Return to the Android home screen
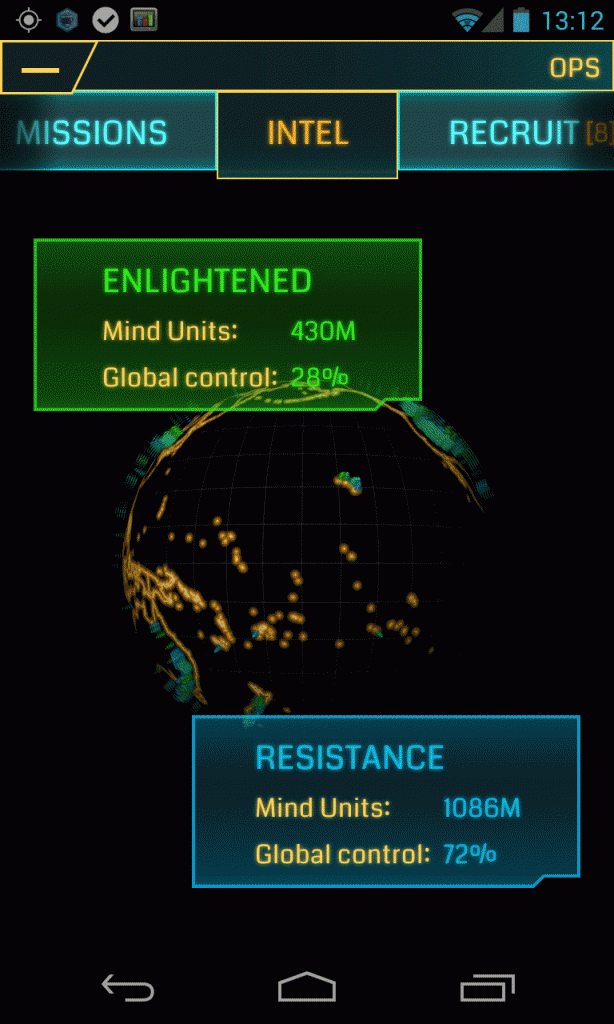 point(306,988)
